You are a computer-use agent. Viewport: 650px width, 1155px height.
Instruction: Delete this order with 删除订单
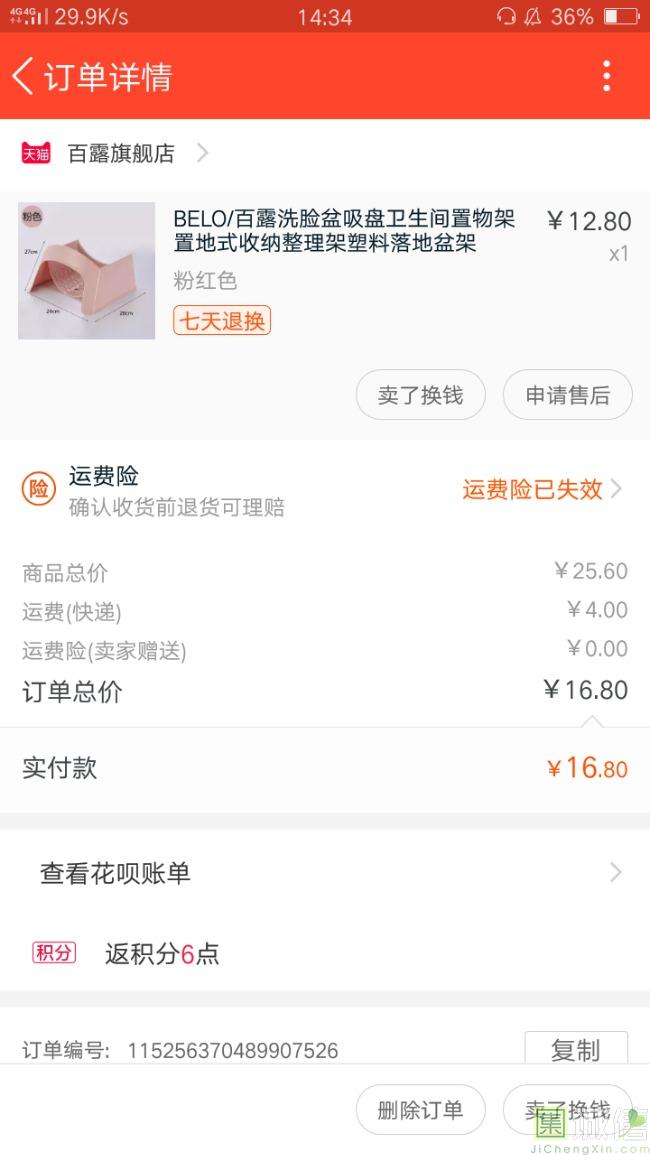420,1110
